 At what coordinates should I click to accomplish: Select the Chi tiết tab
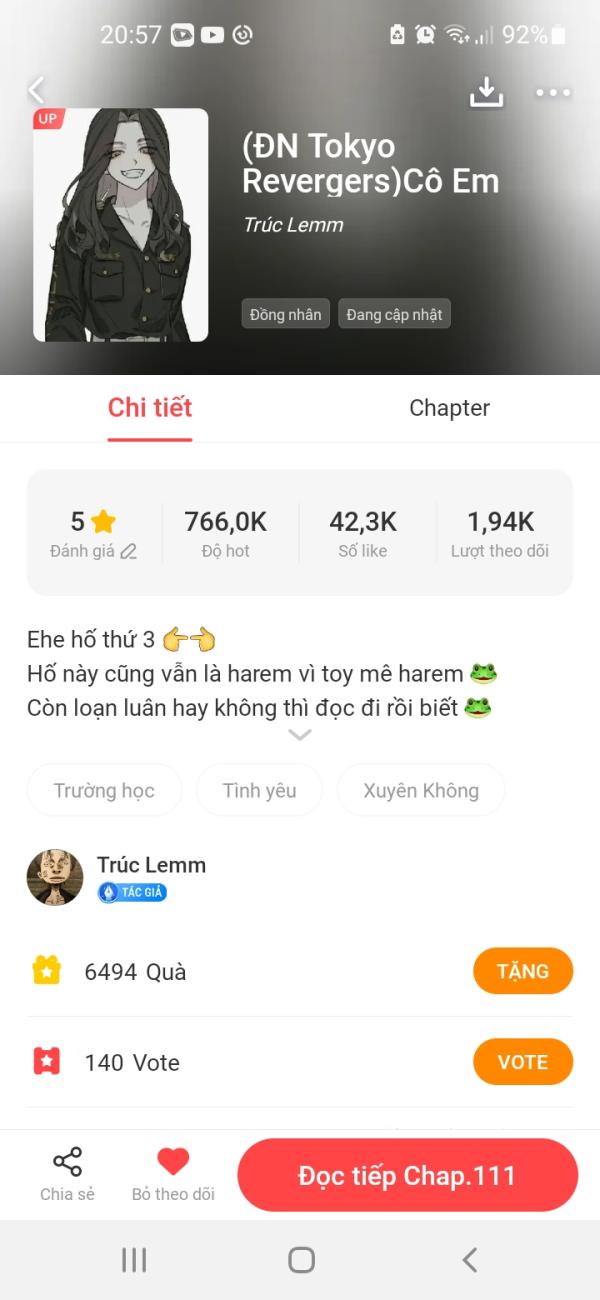[150, 408]
